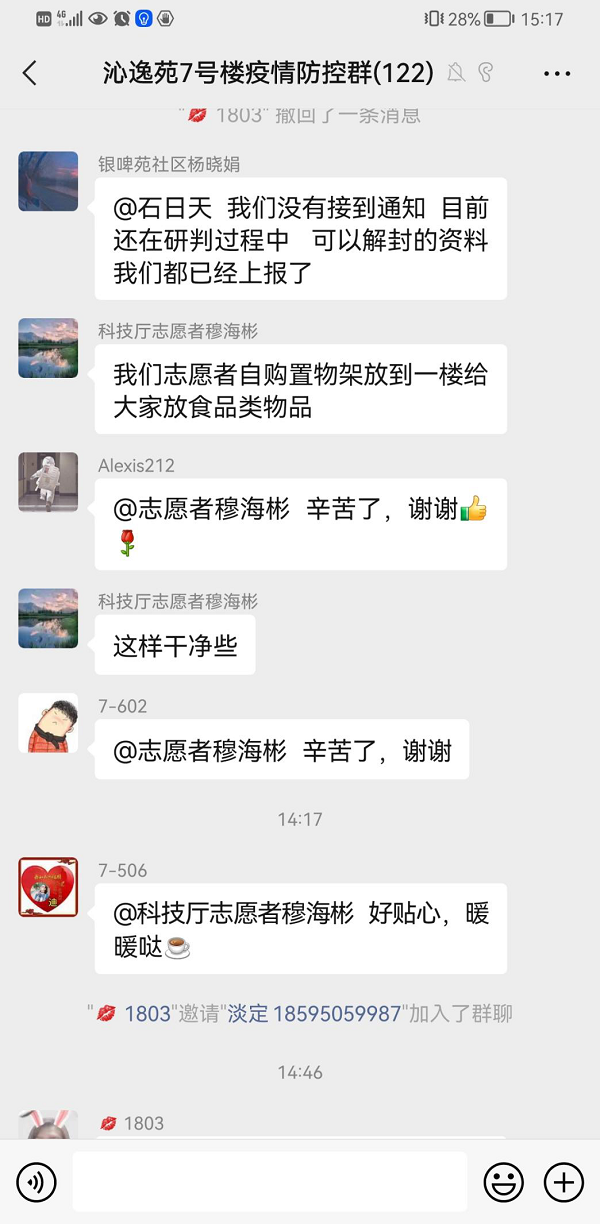Image resolution: width=600 pixels, height=1224 pixels.
Task: Open the three-dot chat info menu
Action: (557, 73)
